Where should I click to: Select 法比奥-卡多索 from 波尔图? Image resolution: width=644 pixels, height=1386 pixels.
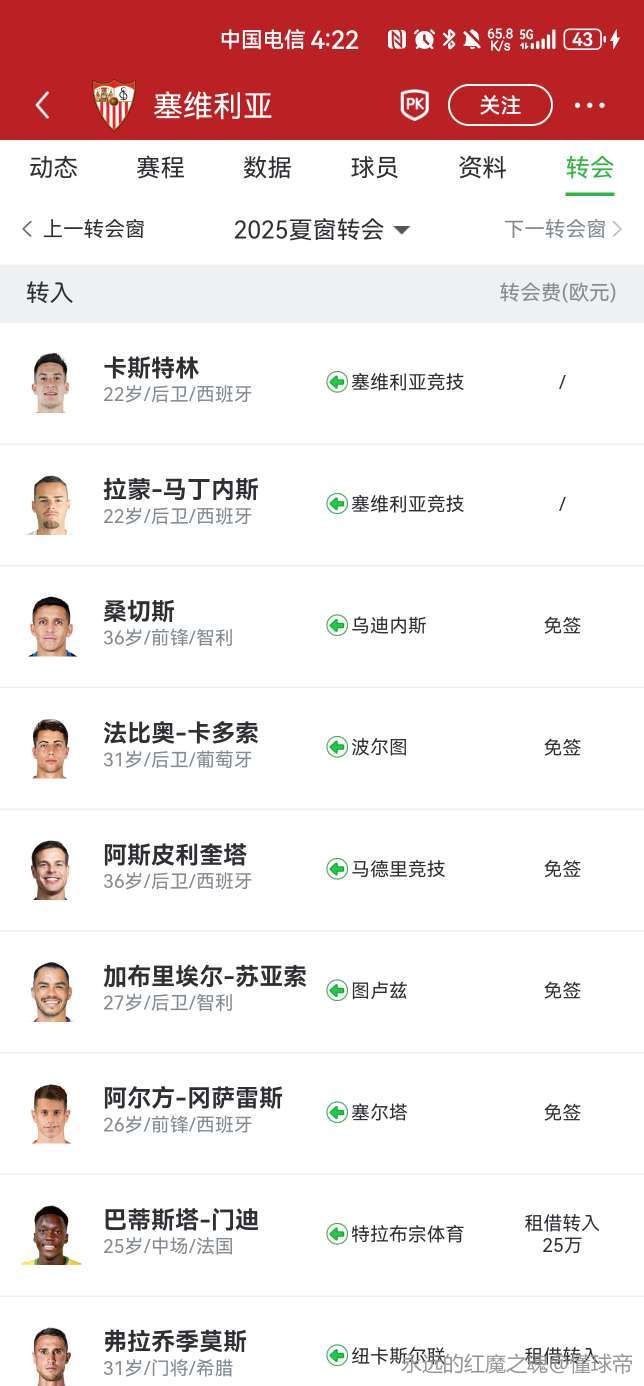tap(322, 748)
